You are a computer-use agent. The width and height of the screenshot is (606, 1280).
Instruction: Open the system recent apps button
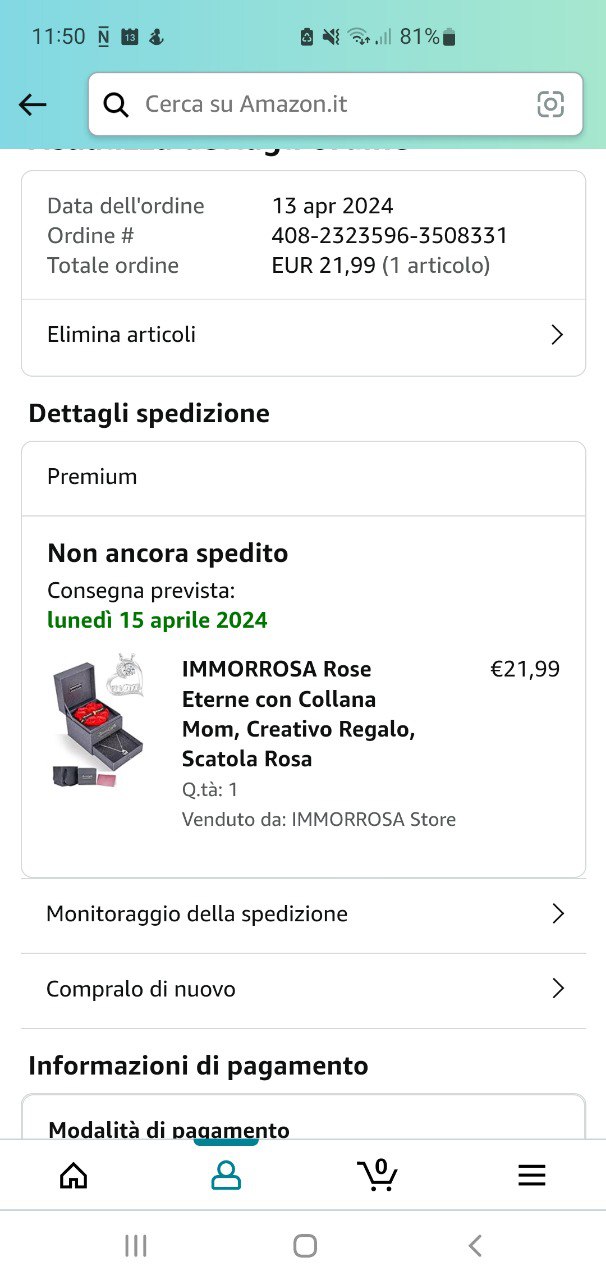[x=136, y=1245]
